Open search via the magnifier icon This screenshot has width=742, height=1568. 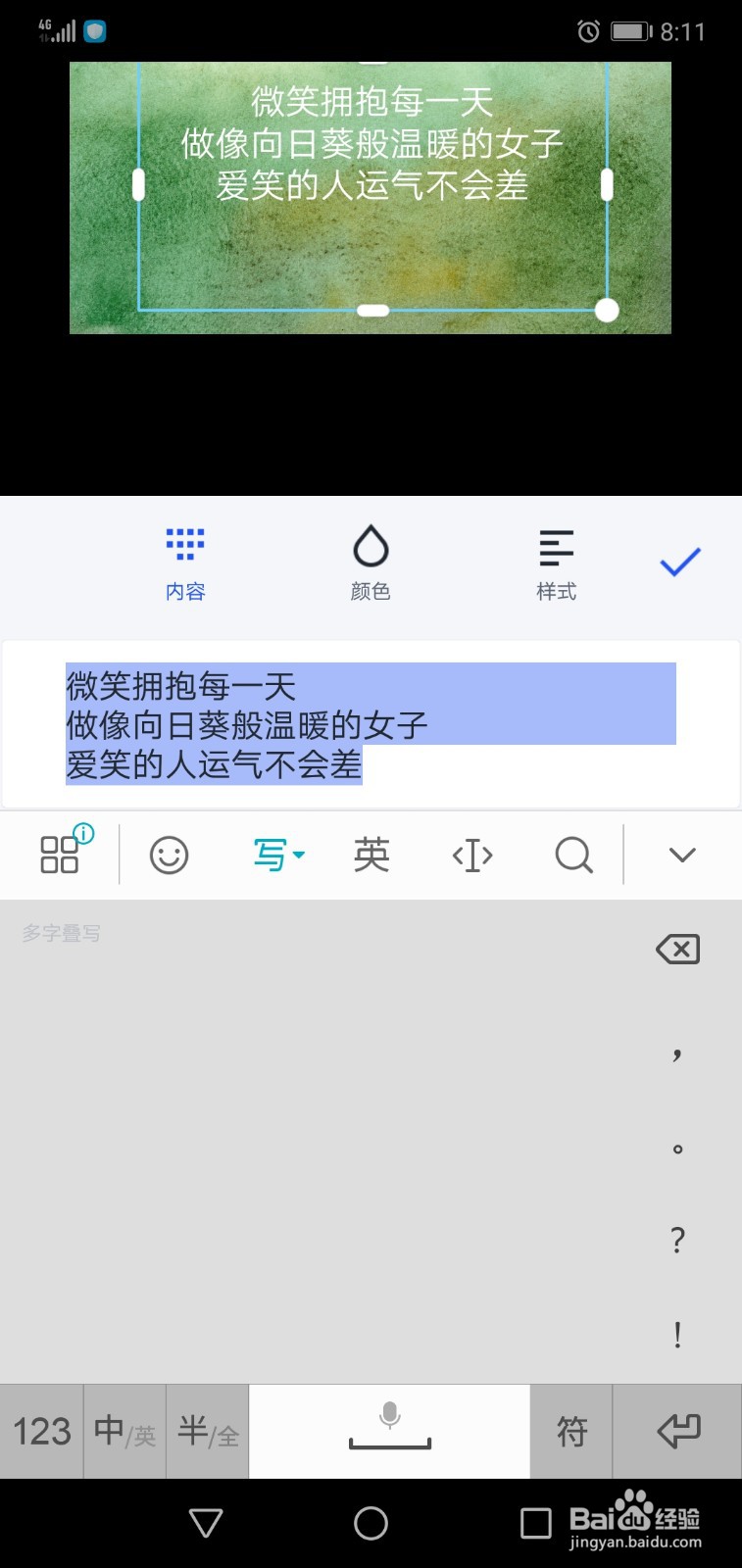pyautogui.click(x=573, y=855)
